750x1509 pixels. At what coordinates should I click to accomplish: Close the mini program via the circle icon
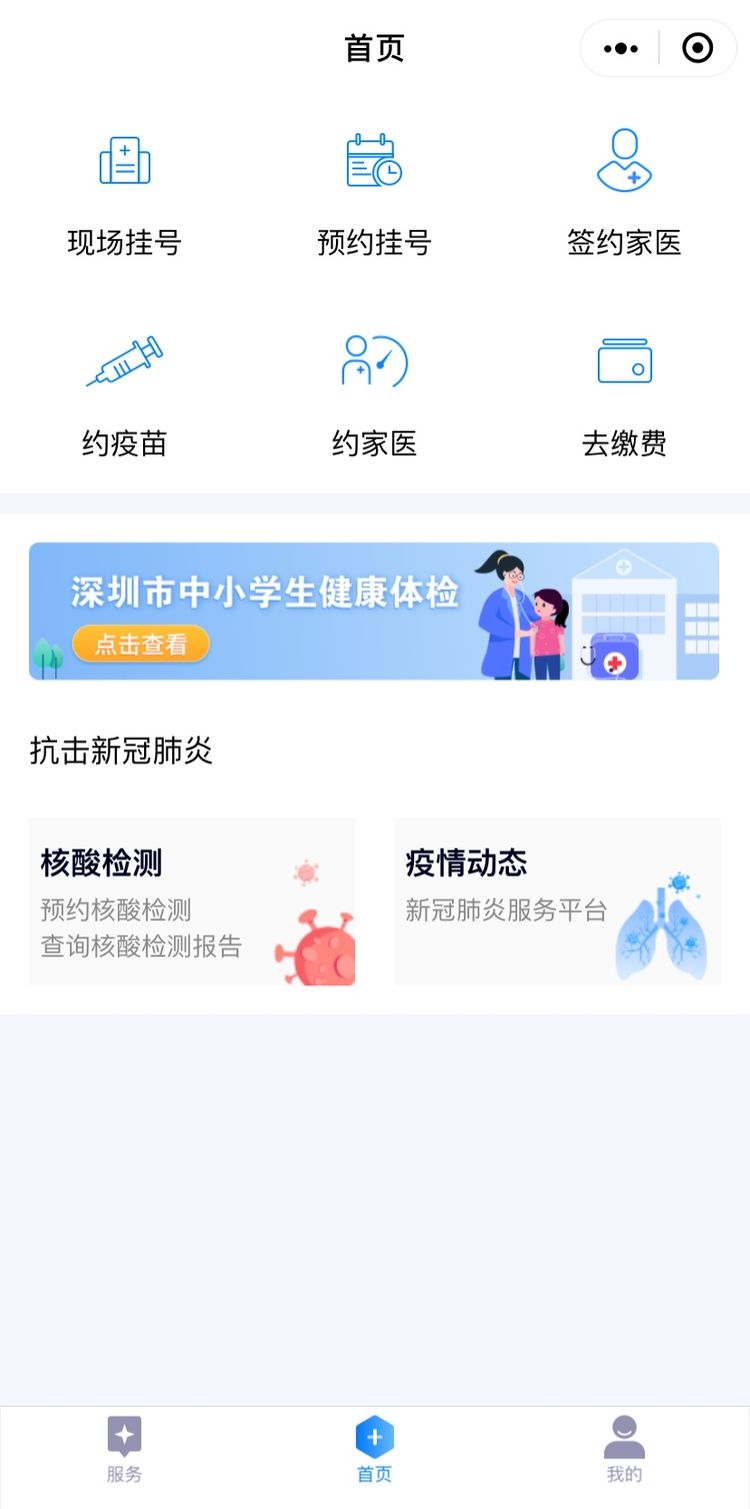click(x=697, y=48)
